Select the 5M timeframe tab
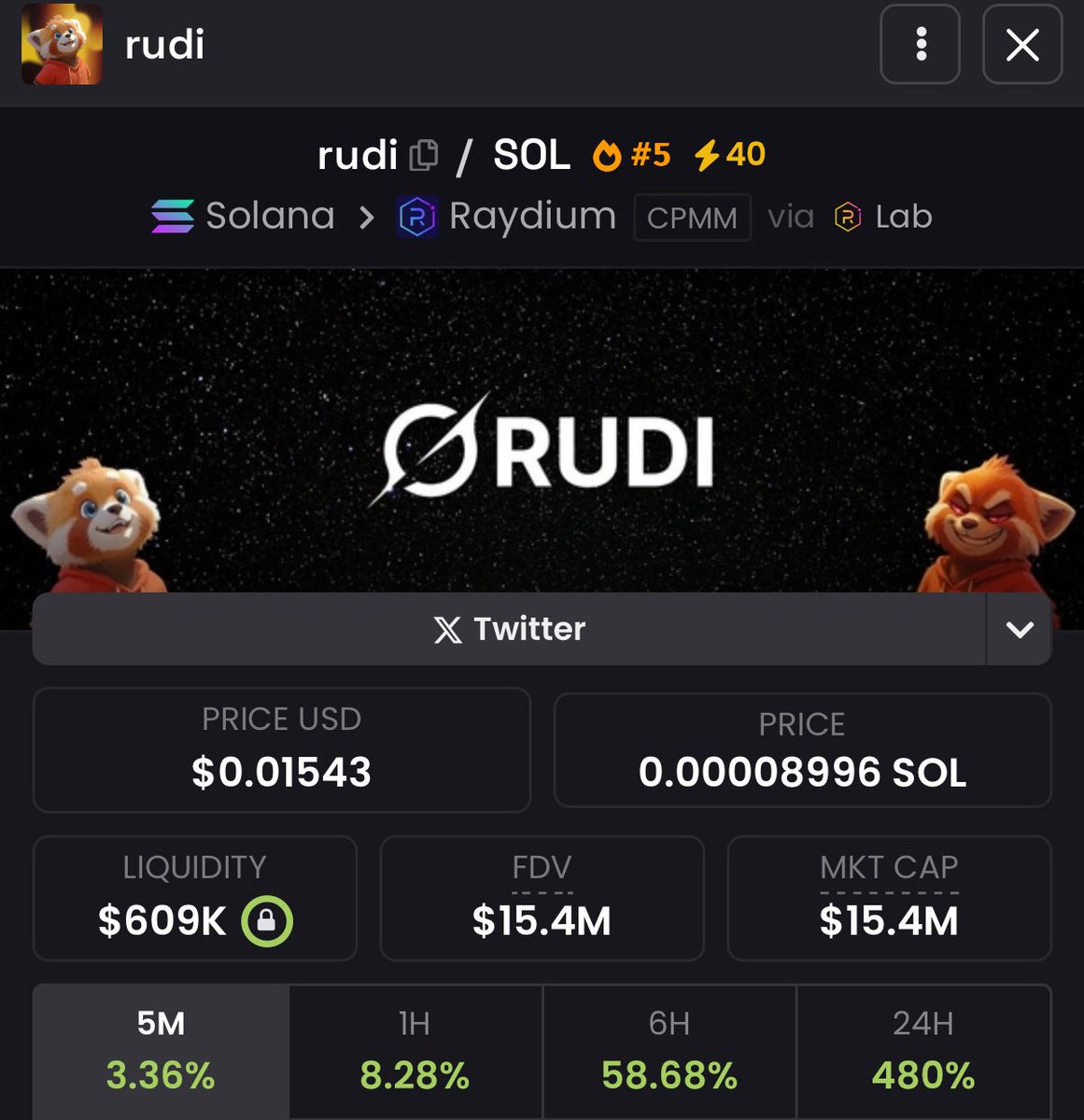The height and width of the screenshot is (1120, 1084). click(161, 1050)
